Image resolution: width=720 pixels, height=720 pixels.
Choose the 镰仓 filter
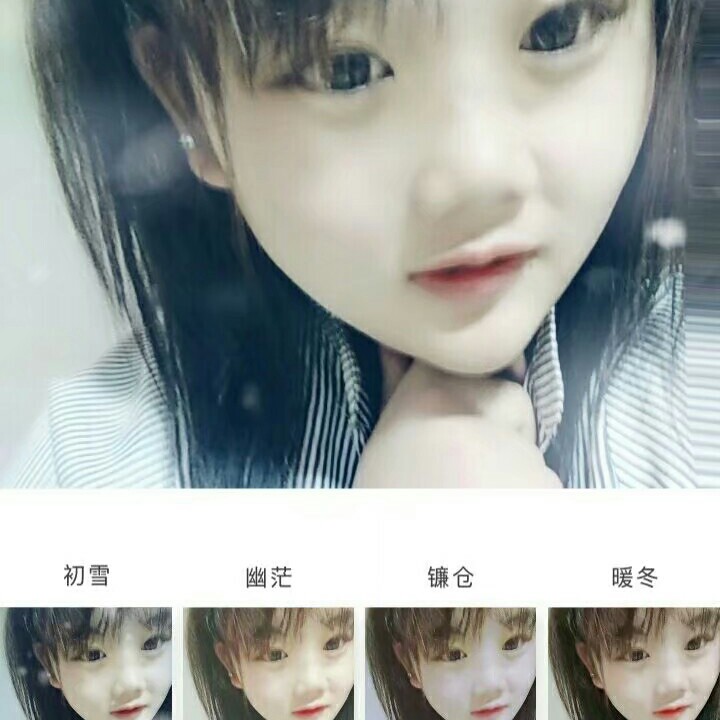450,660
